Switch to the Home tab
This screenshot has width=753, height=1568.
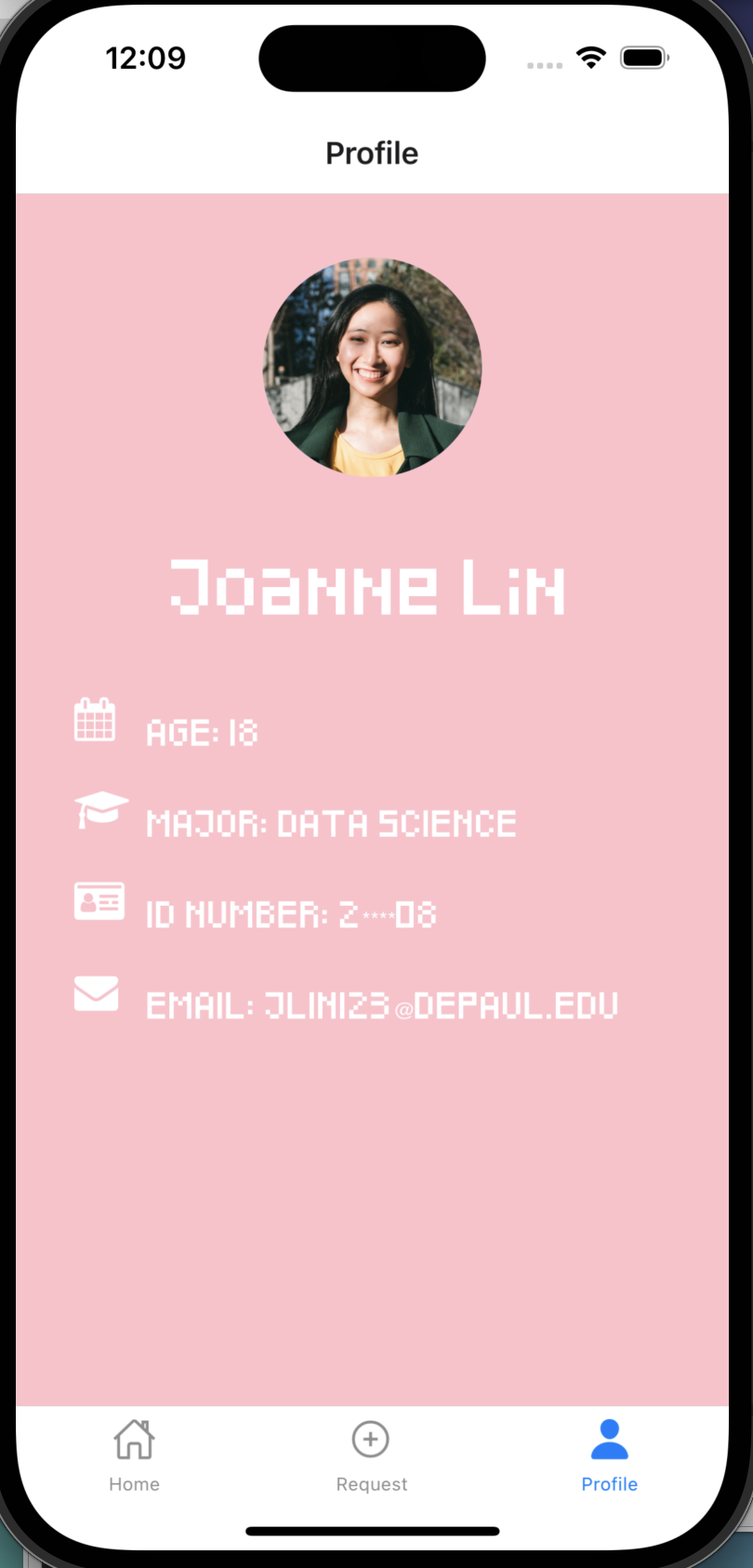point(135,1455)
